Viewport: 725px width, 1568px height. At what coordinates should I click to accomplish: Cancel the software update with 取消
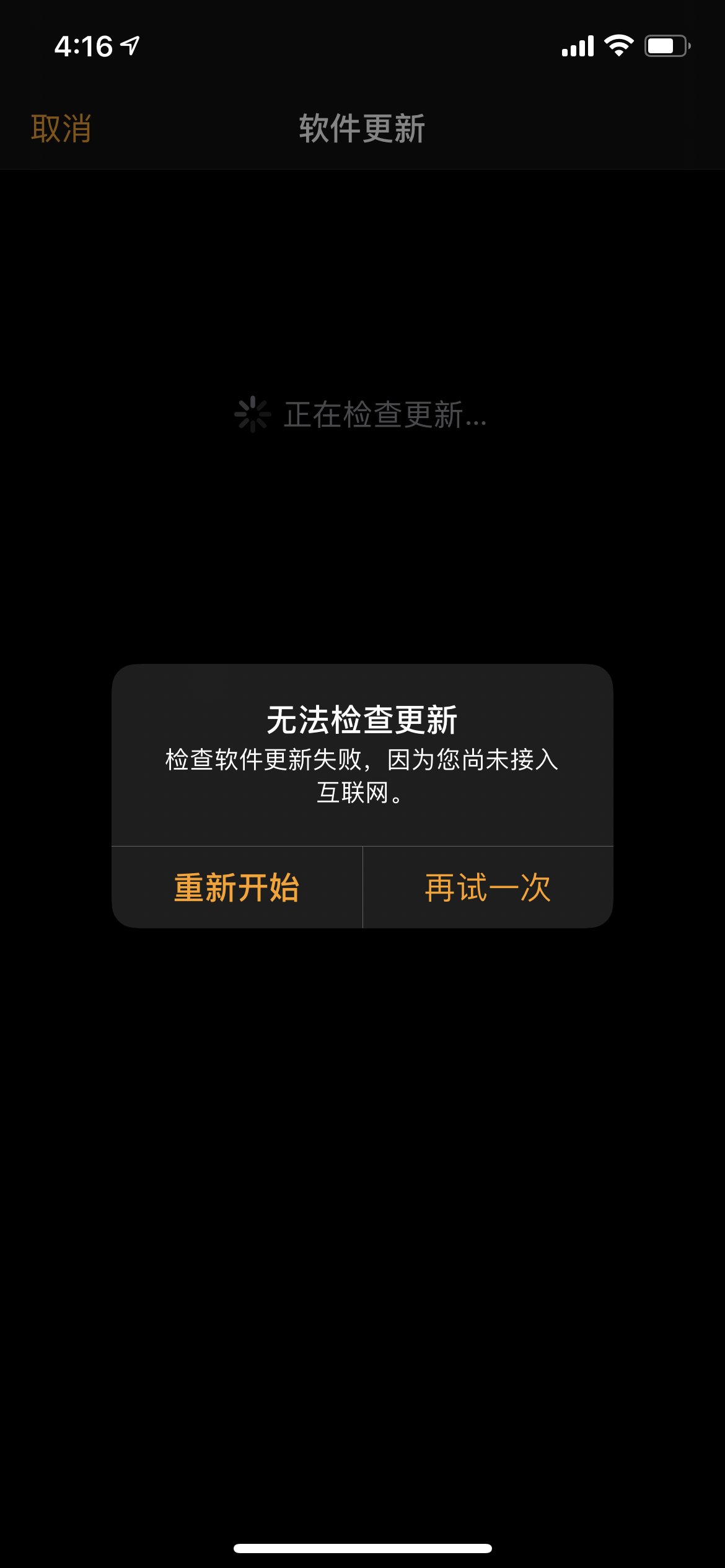coord(61,129)
